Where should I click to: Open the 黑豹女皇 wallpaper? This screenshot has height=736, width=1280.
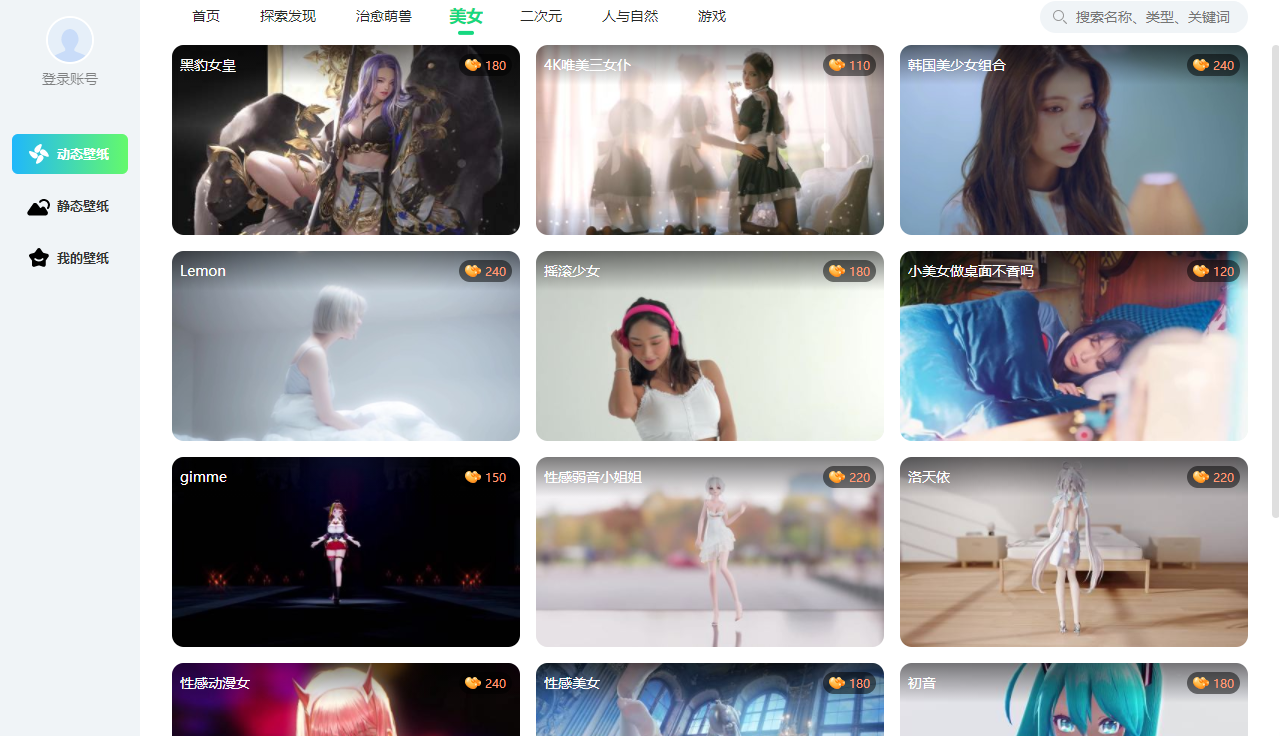click(x=346, y=140)
